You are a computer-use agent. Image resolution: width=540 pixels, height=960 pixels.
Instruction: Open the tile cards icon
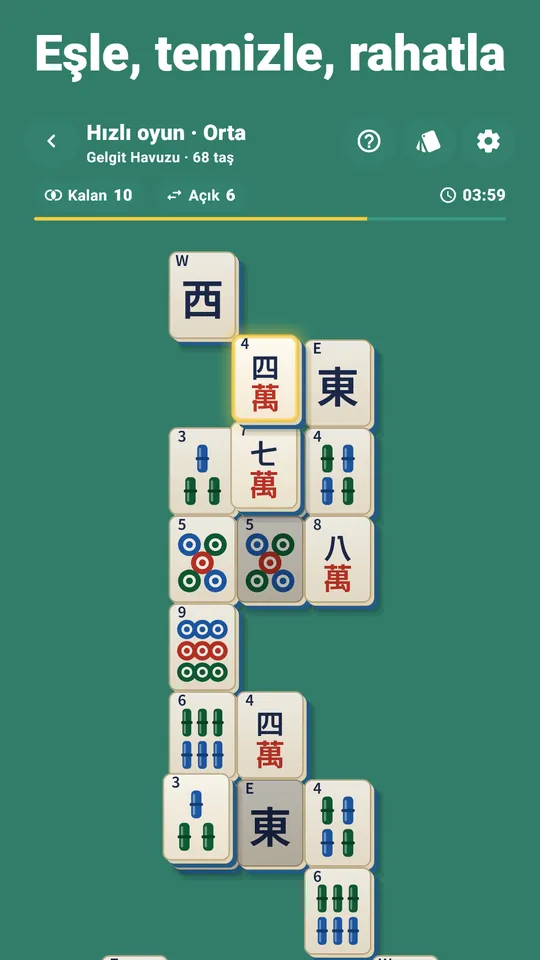[x=428, y=141]
